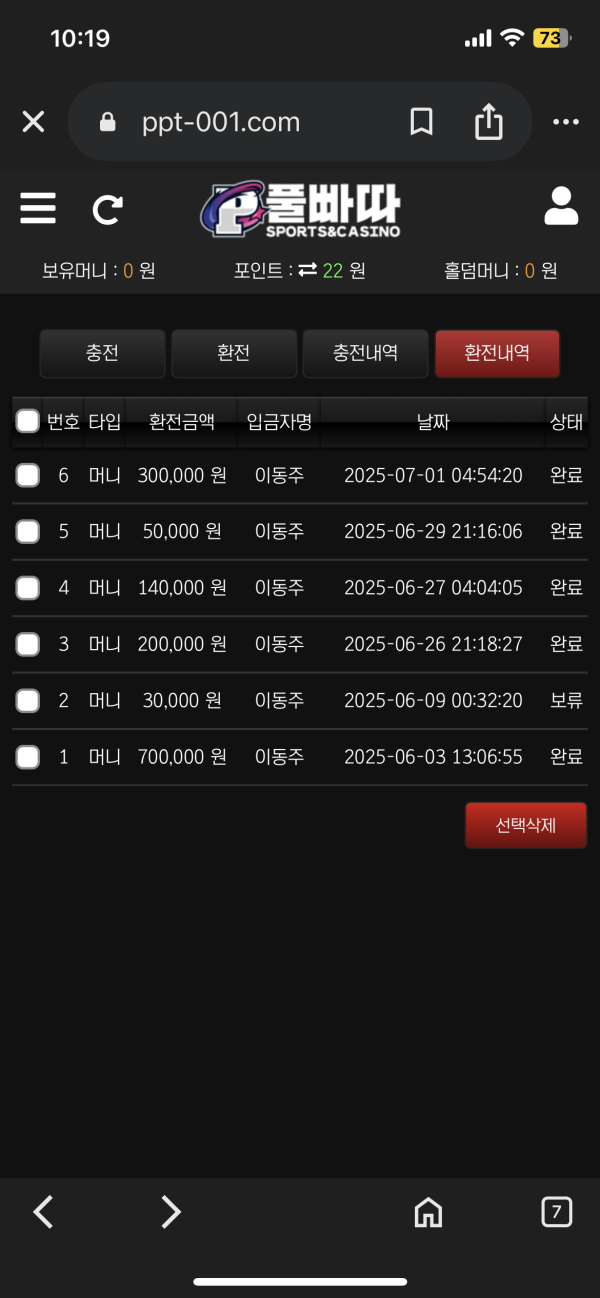Switch to the 충전 tab

(102, 353)
